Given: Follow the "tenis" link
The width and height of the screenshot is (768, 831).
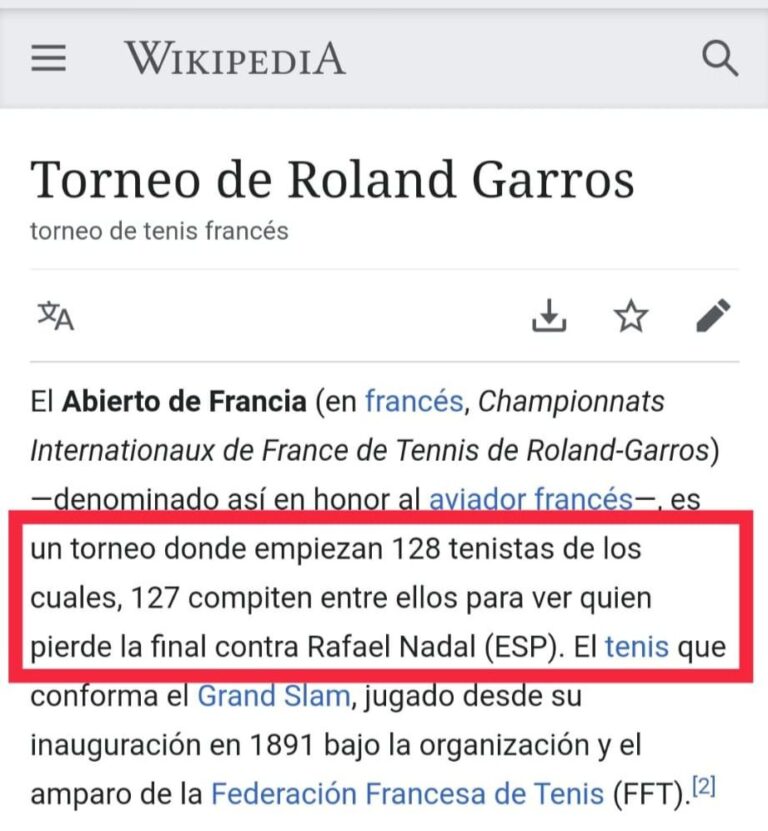Looking at the screenshot, I should pyautogui.click(x=636, y=647).
